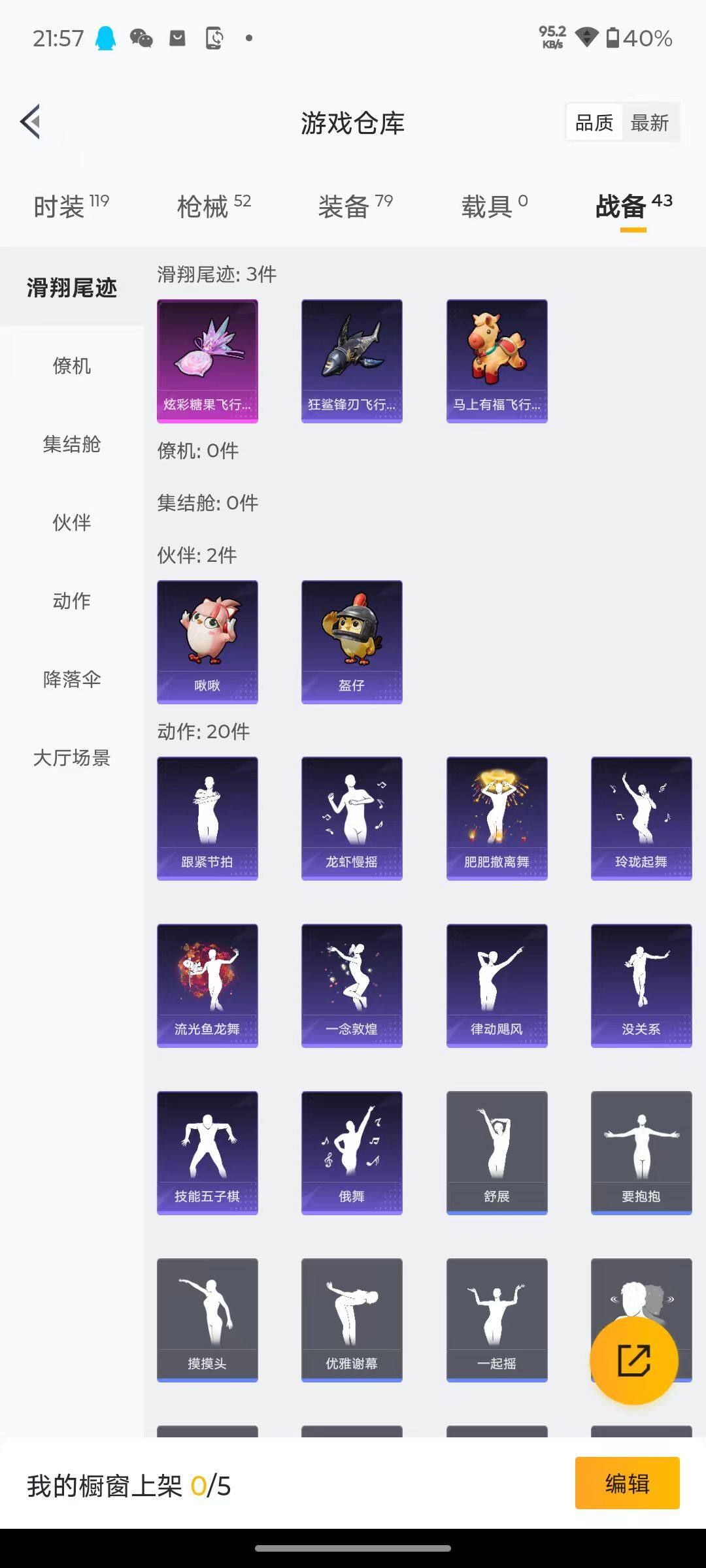Go back using the top-left arrow
This screenshot has width=706, height=1568.
click(x=29, y=122)
